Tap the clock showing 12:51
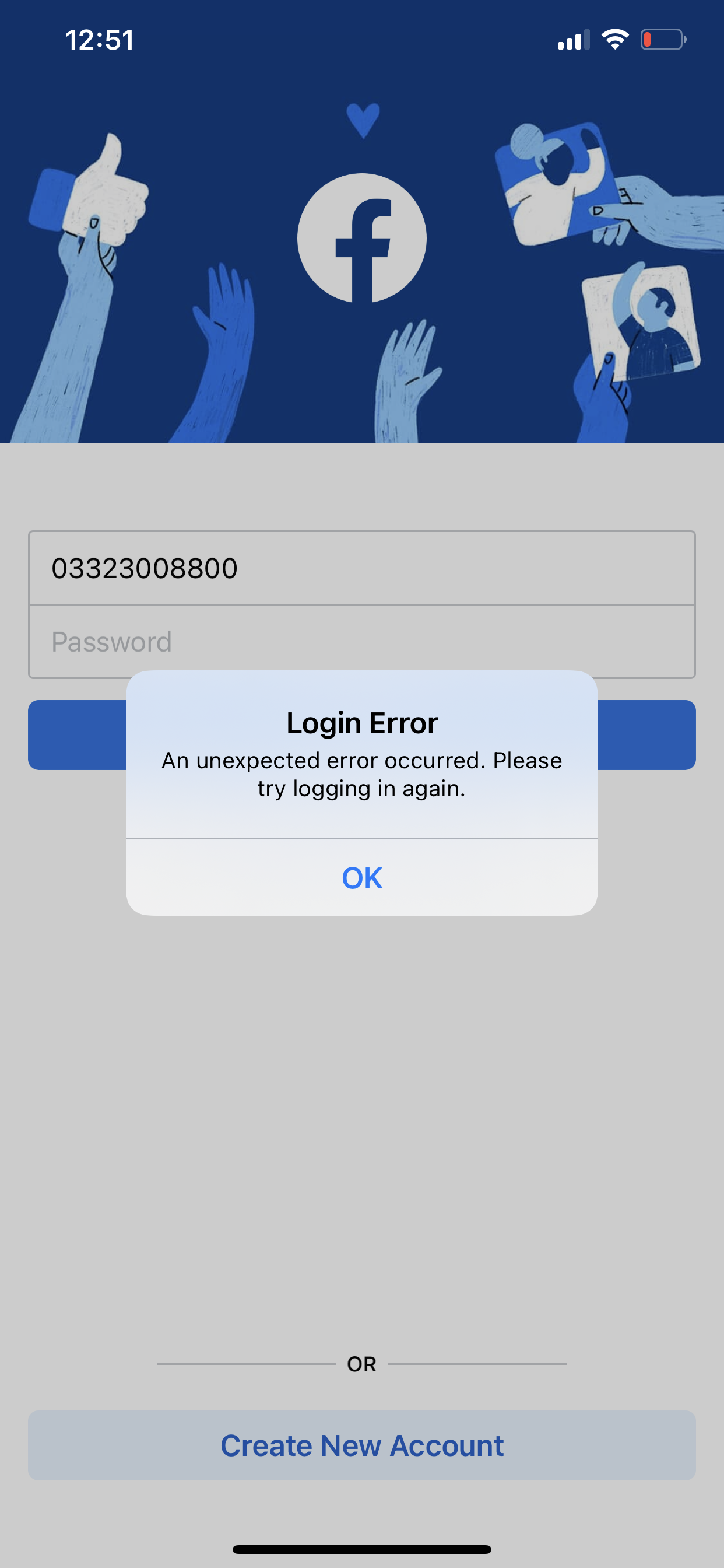 coord(99,40)
